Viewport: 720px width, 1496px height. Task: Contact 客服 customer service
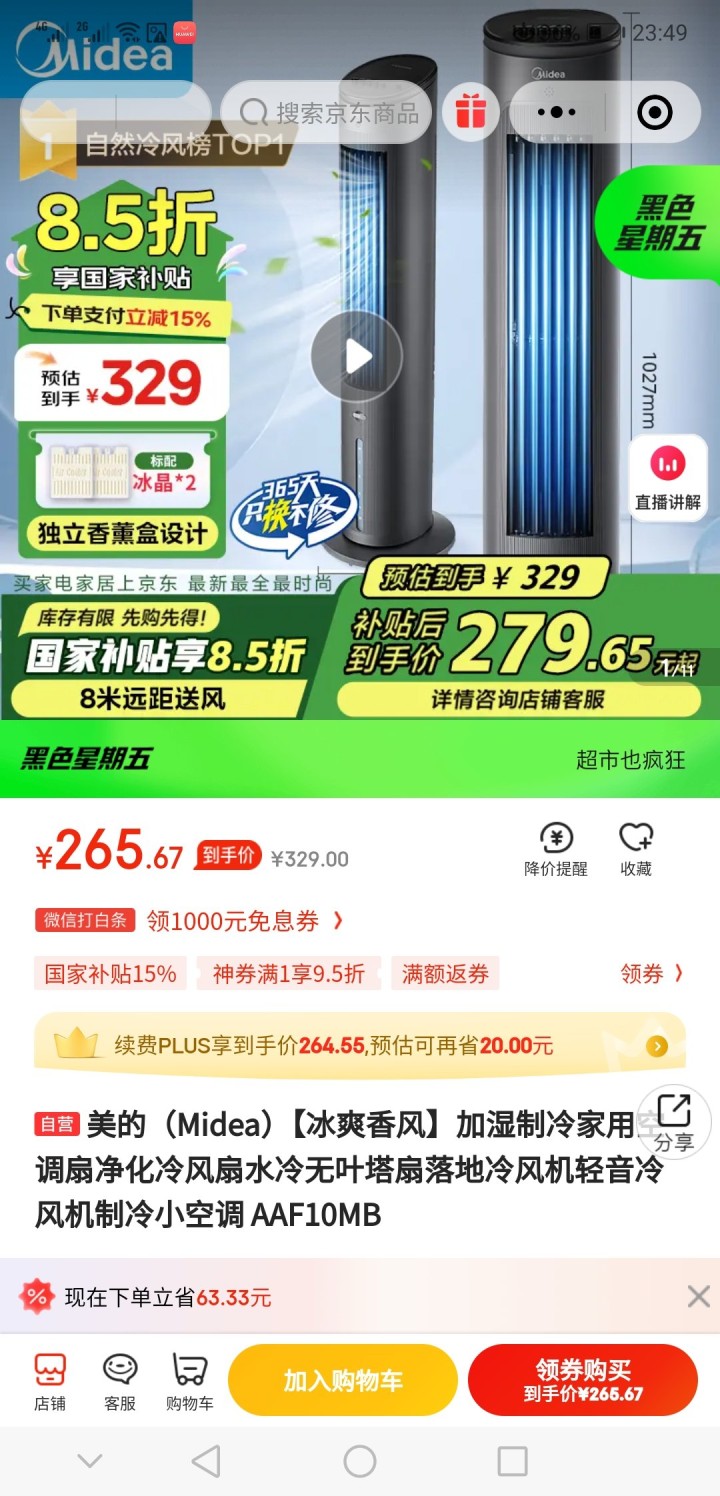pyautogui.click(x=120, y=1381)
